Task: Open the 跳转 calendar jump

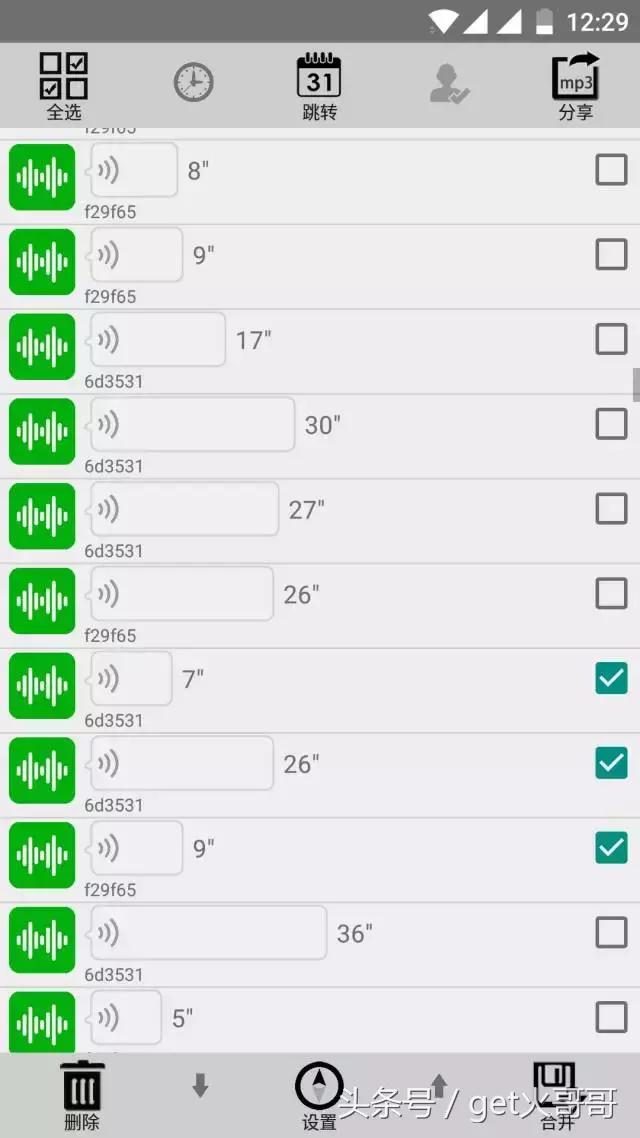Action: [319, 86]
